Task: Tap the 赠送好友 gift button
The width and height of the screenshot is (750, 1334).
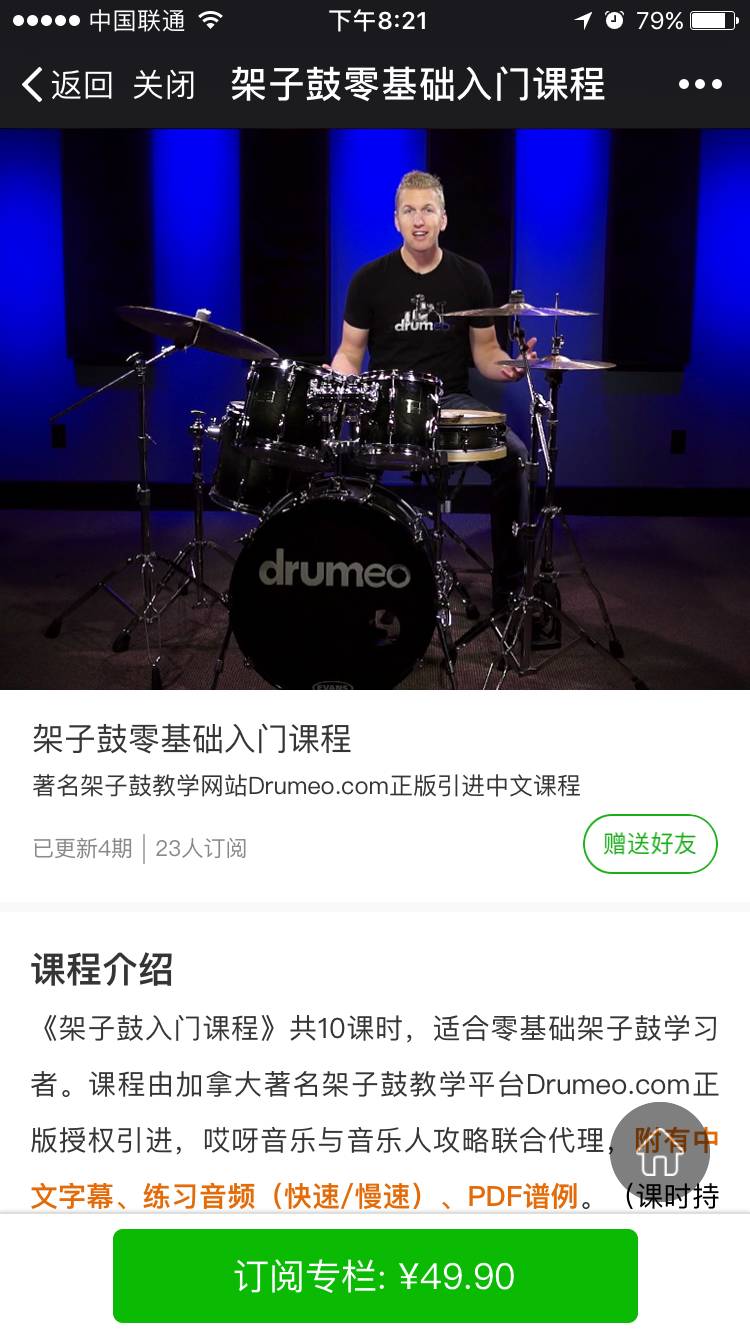Action: click(x=650, y=844)
